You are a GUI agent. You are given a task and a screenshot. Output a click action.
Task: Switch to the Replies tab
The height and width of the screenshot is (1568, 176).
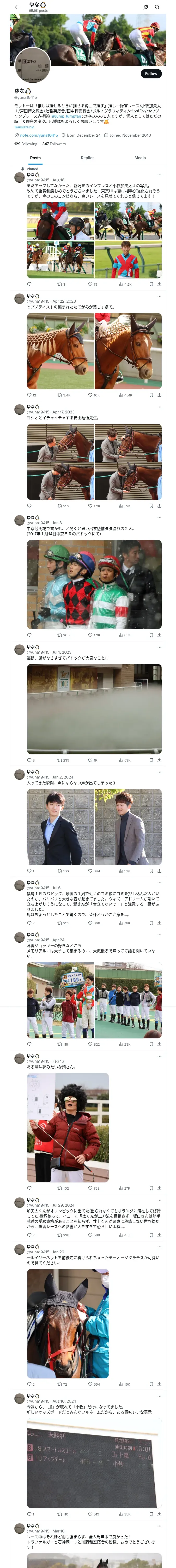point(87,158)
